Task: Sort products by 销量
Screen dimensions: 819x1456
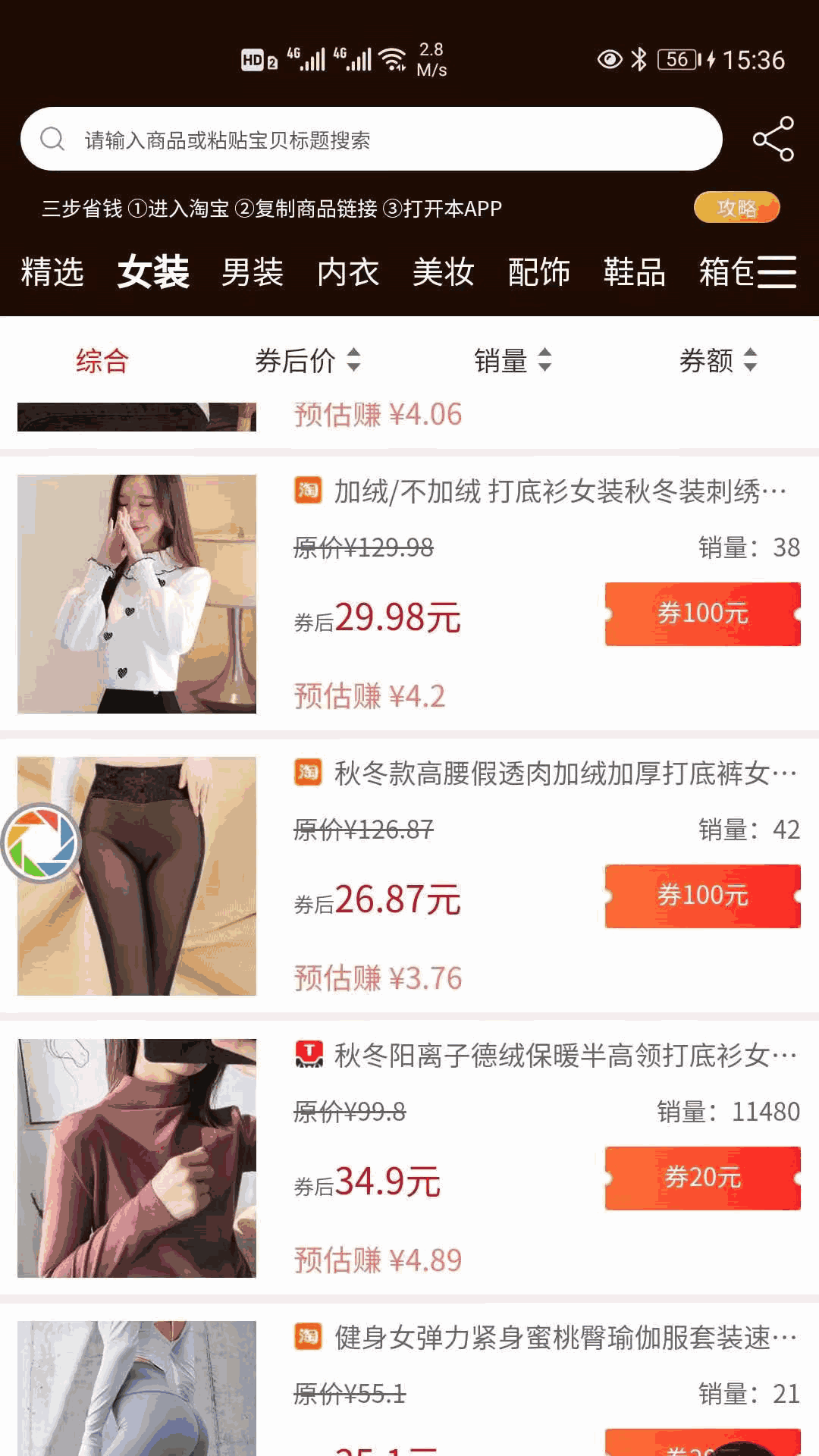Action: (x=513, y=361)
